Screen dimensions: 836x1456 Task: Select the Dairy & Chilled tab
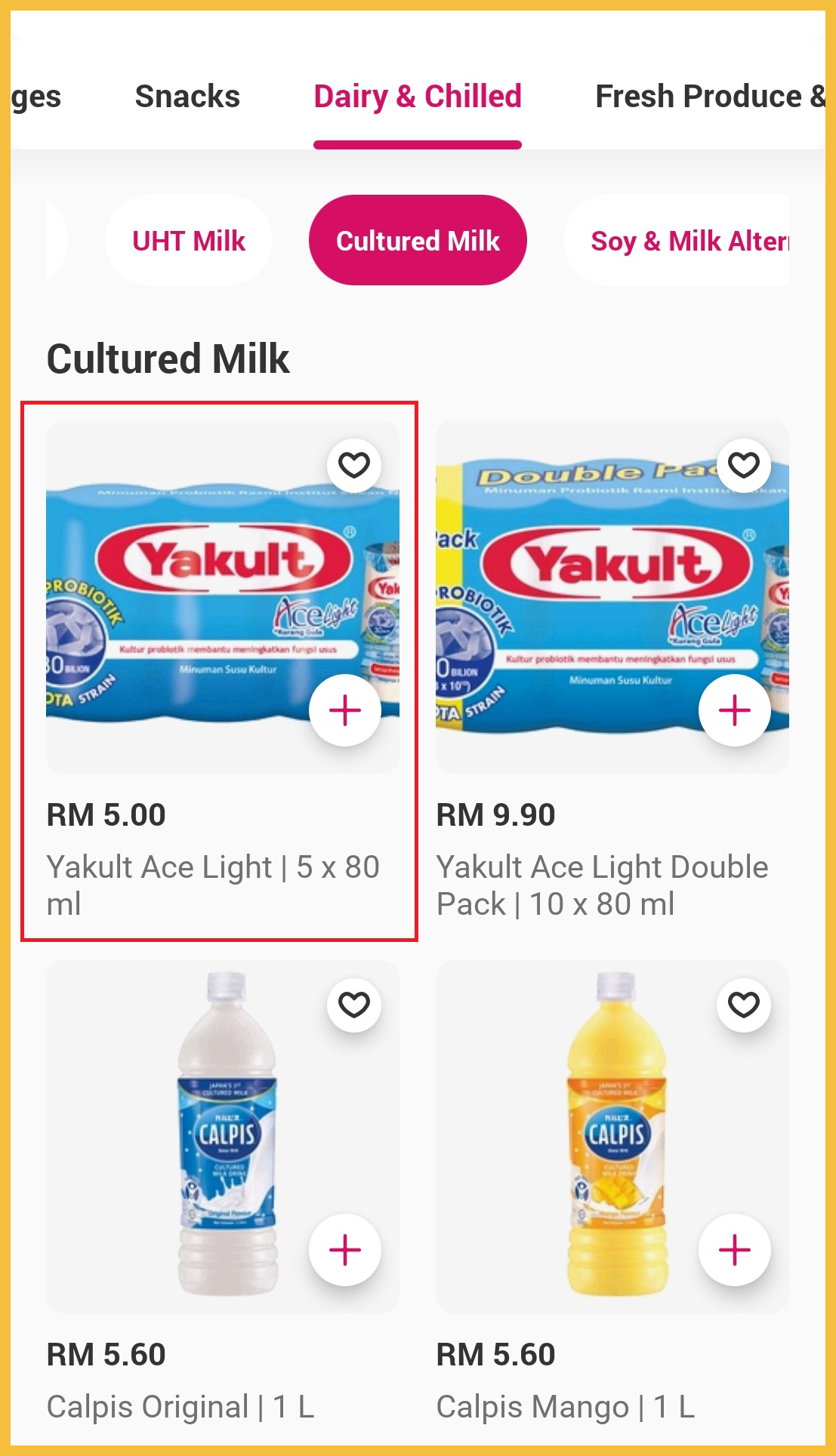418,97
